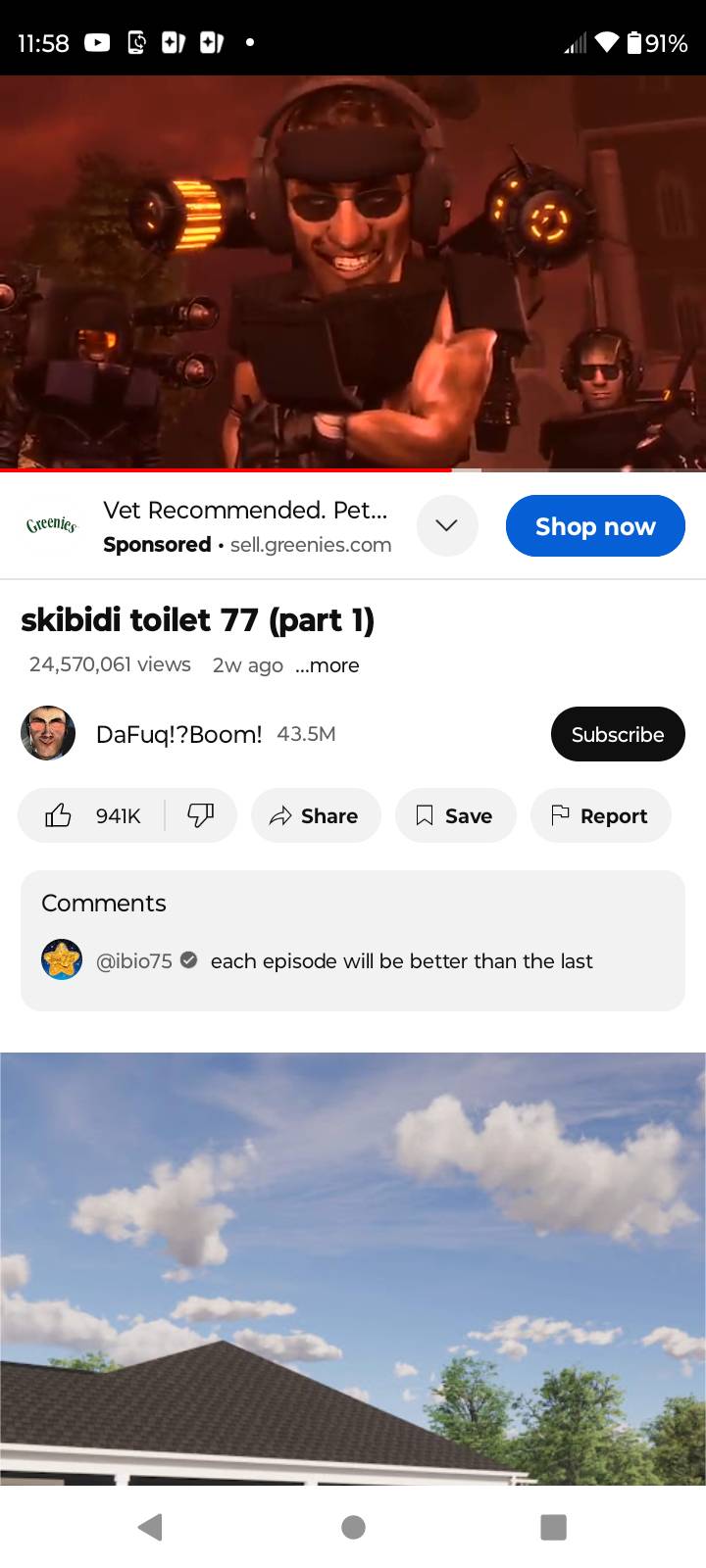Dislike this video
This screenshot has height=1568, width=706.
tap(201, 815)
